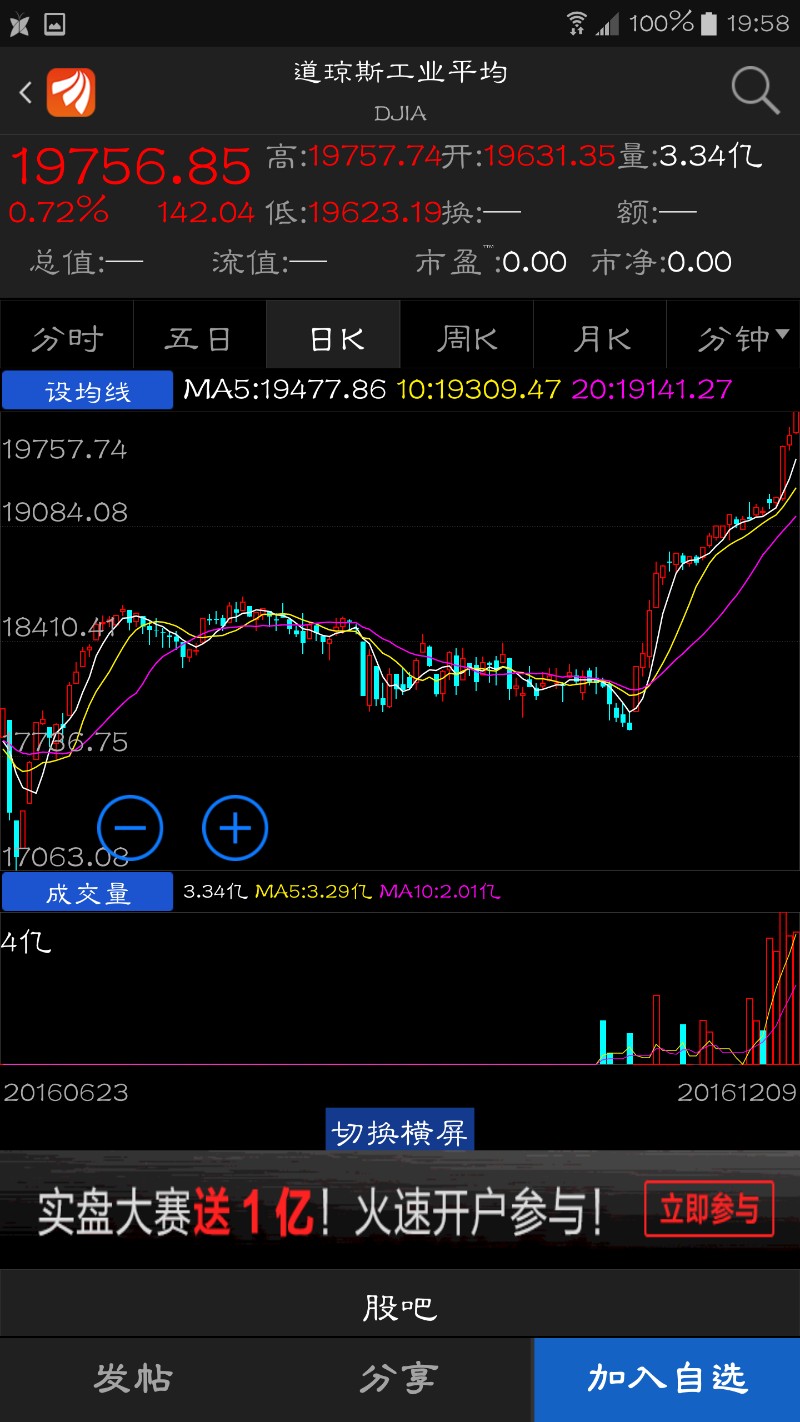Viewport: 800px width, 1422px height.
Task: Switch to the 分时 tab
Action: pos(67,339)
